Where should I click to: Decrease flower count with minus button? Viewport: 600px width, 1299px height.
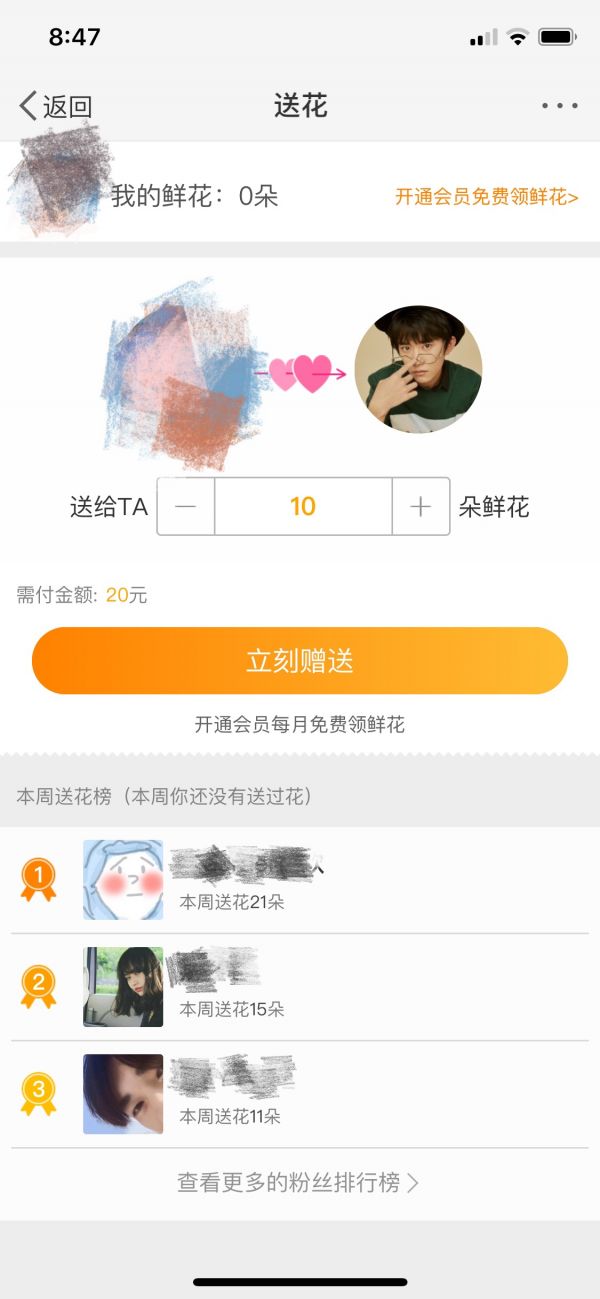(186, 507)
